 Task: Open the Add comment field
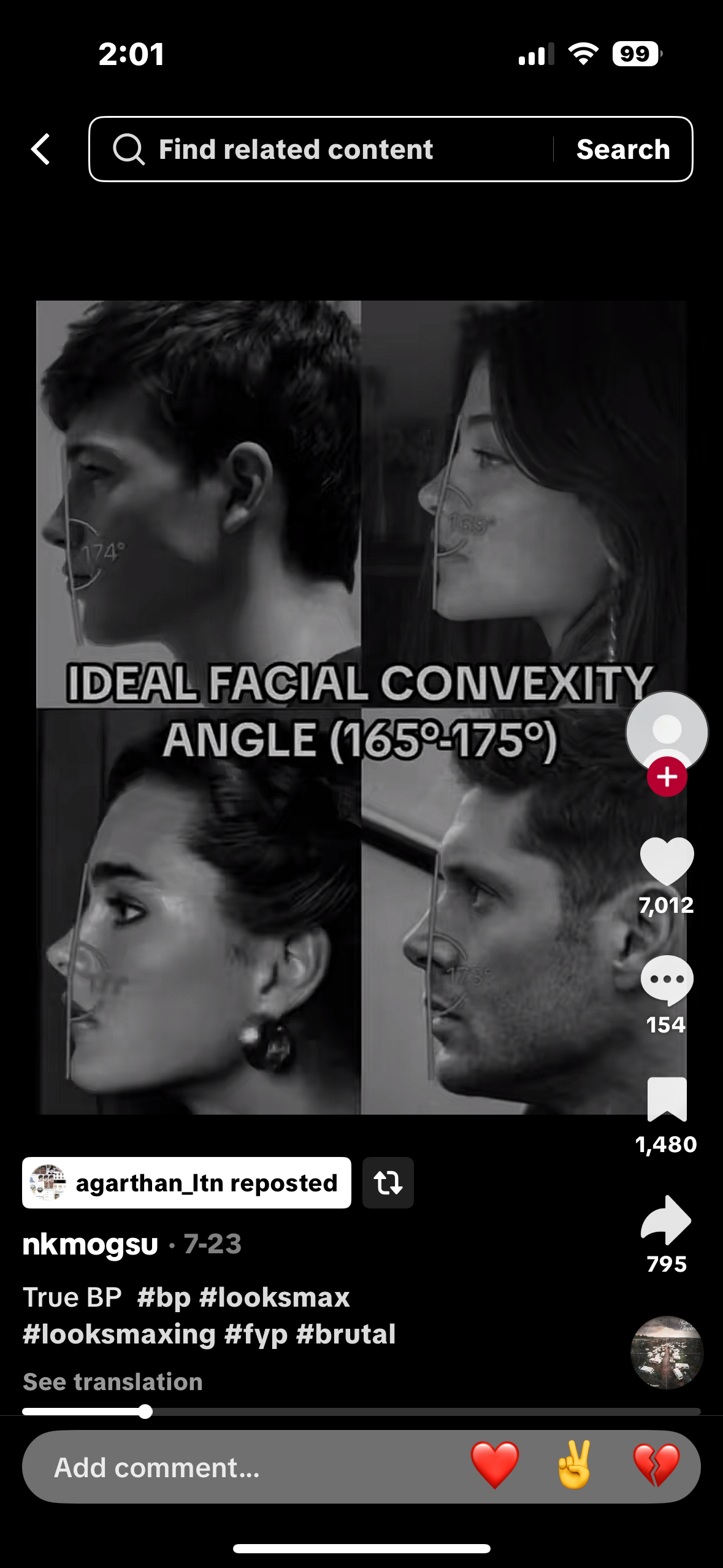(x=233, y=1467)
